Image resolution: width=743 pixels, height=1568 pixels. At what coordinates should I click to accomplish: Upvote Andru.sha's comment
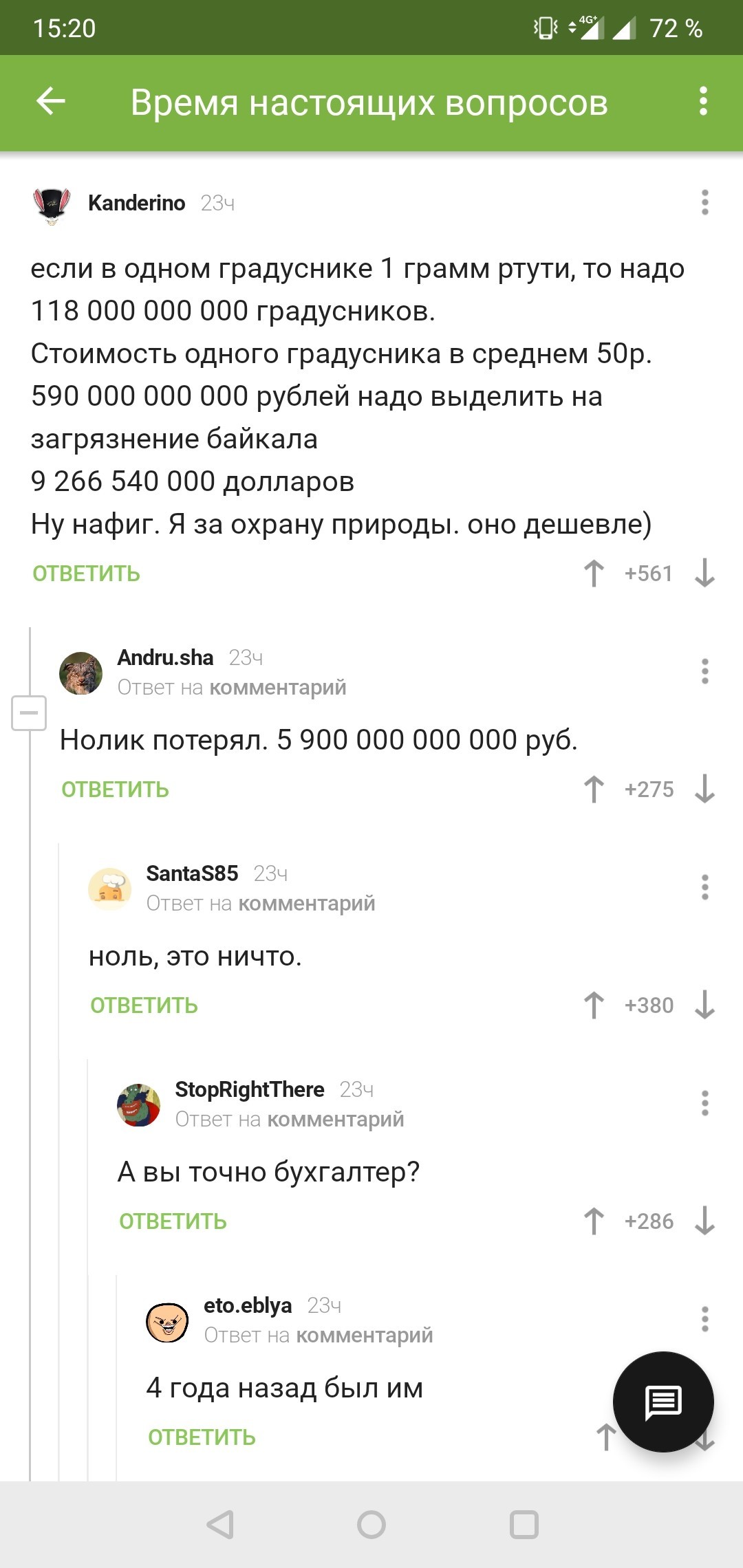coord(594,790)
